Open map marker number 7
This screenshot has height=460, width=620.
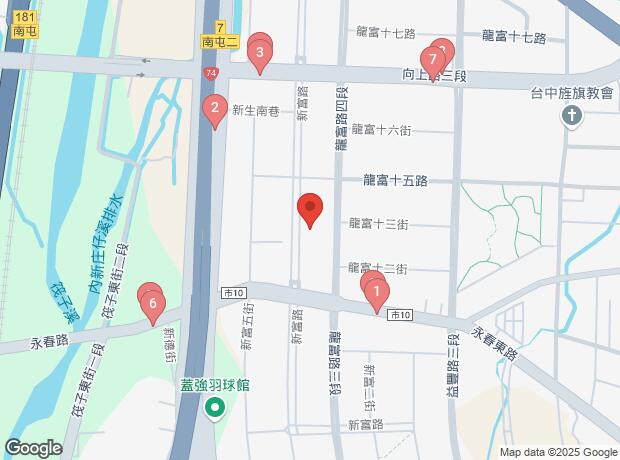coord(432,60)
